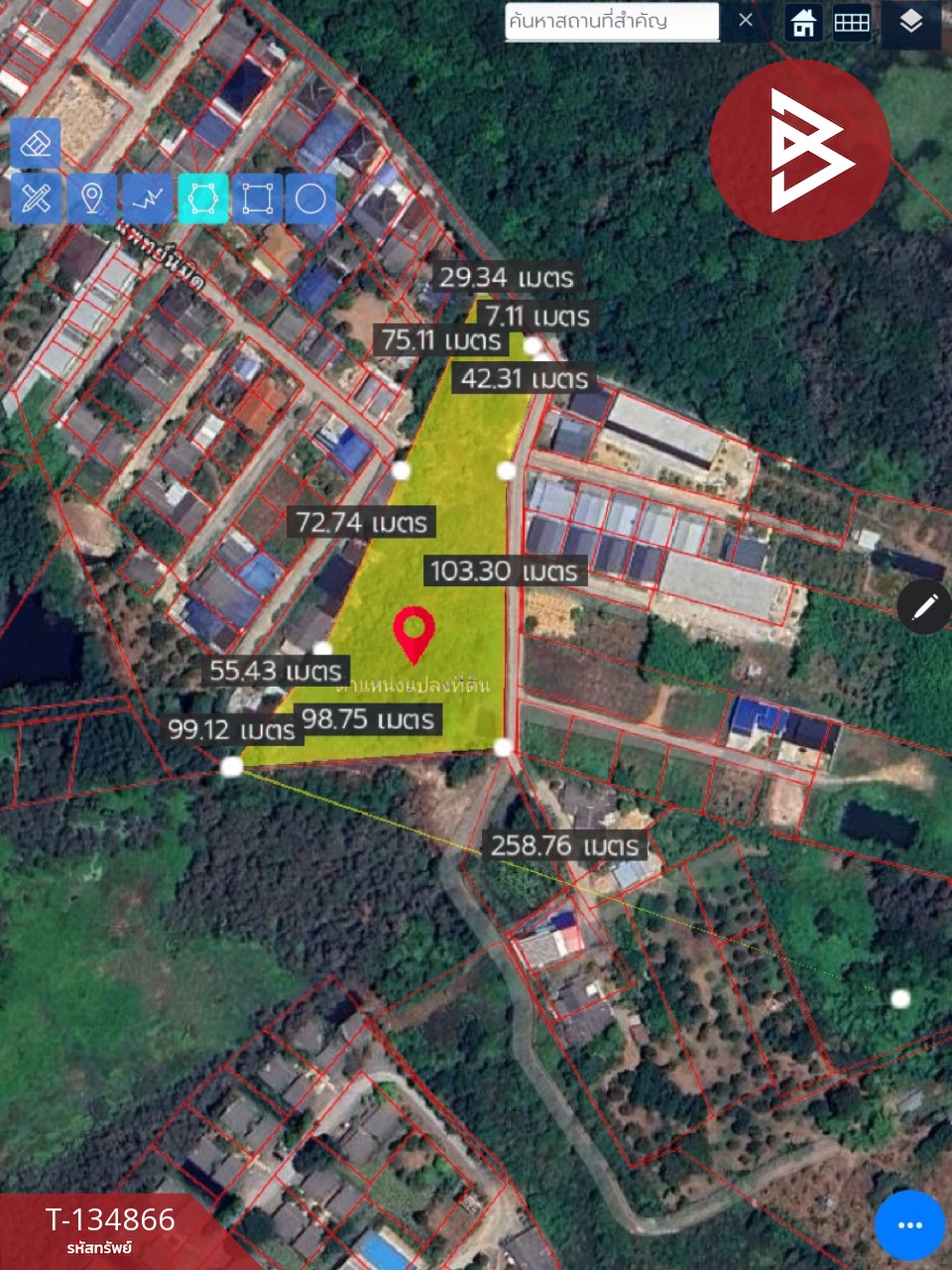
Task: Select the line measurement tool
Action: tap(148, 198)
